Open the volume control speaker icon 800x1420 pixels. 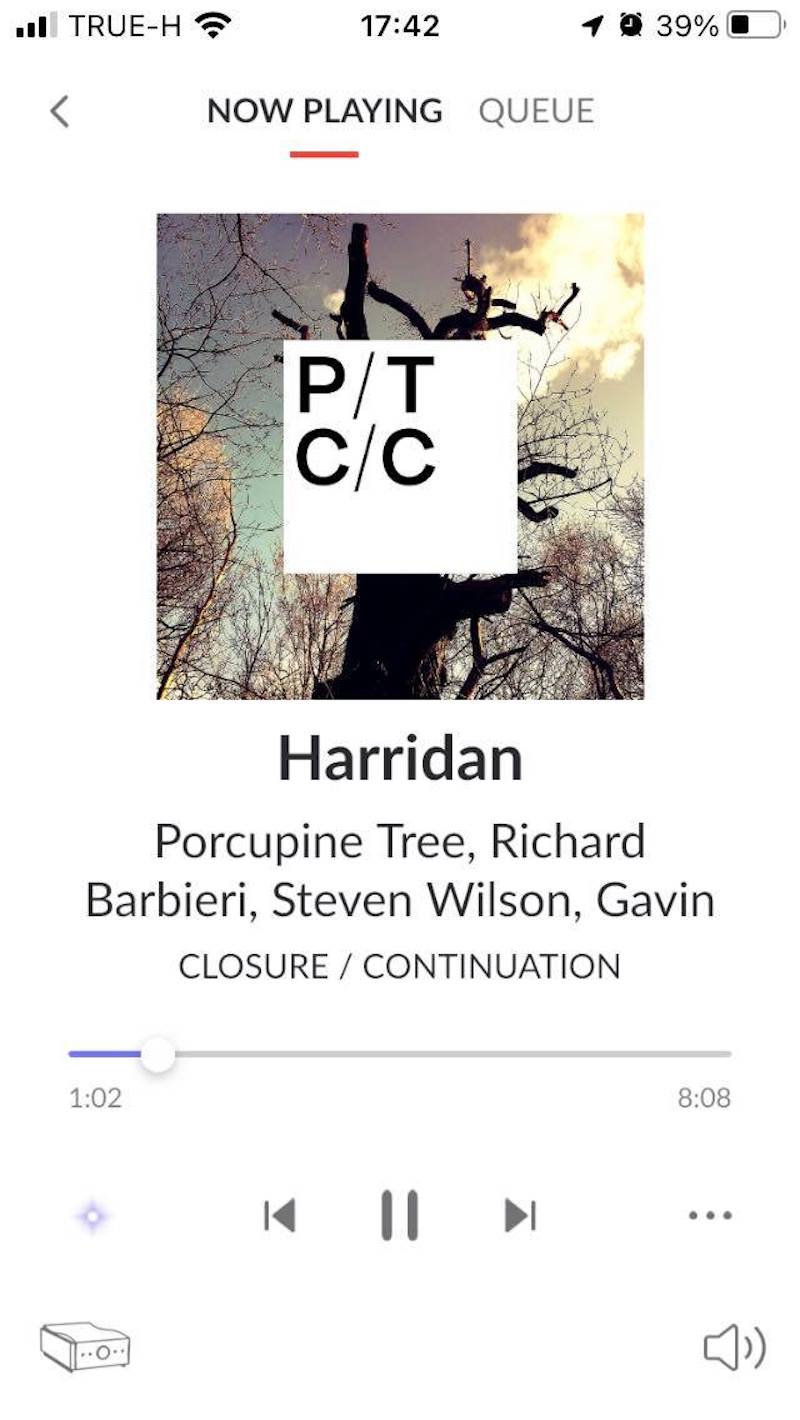point(734,1346)
